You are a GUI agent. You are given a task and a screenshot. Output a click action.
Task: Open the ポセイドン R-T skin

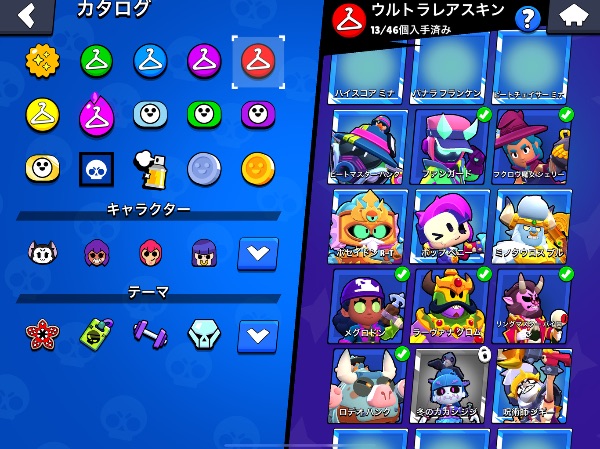click(368, 227)
